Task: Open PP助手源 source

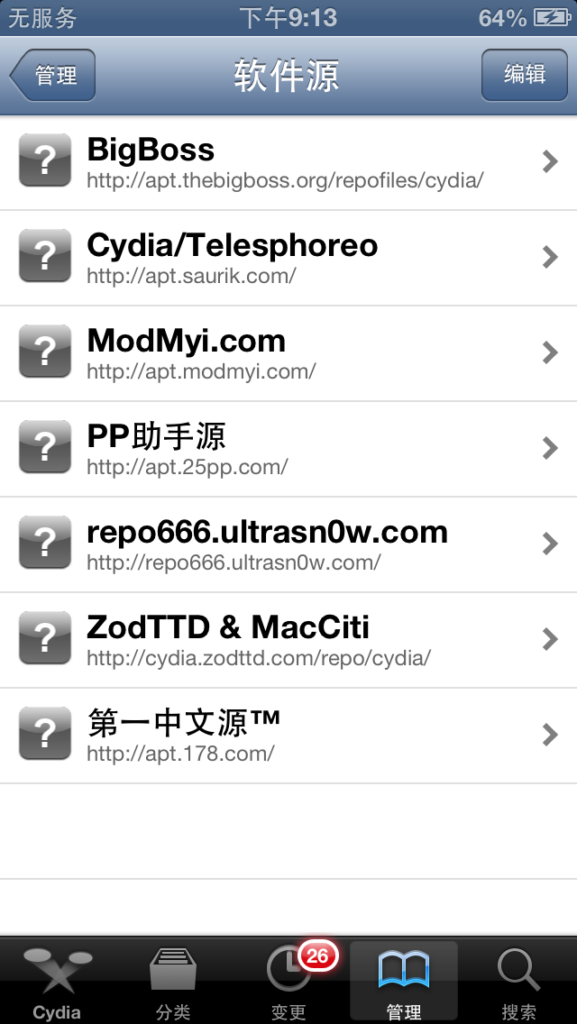Action: 288,449
